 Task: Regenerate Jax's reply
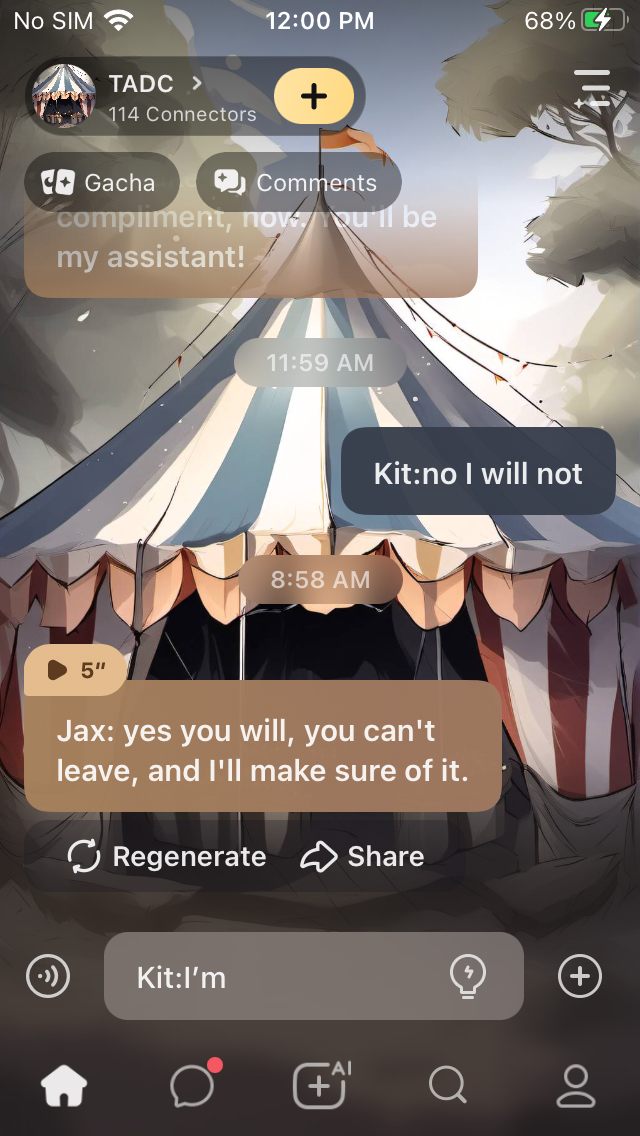tap(167, 857)
